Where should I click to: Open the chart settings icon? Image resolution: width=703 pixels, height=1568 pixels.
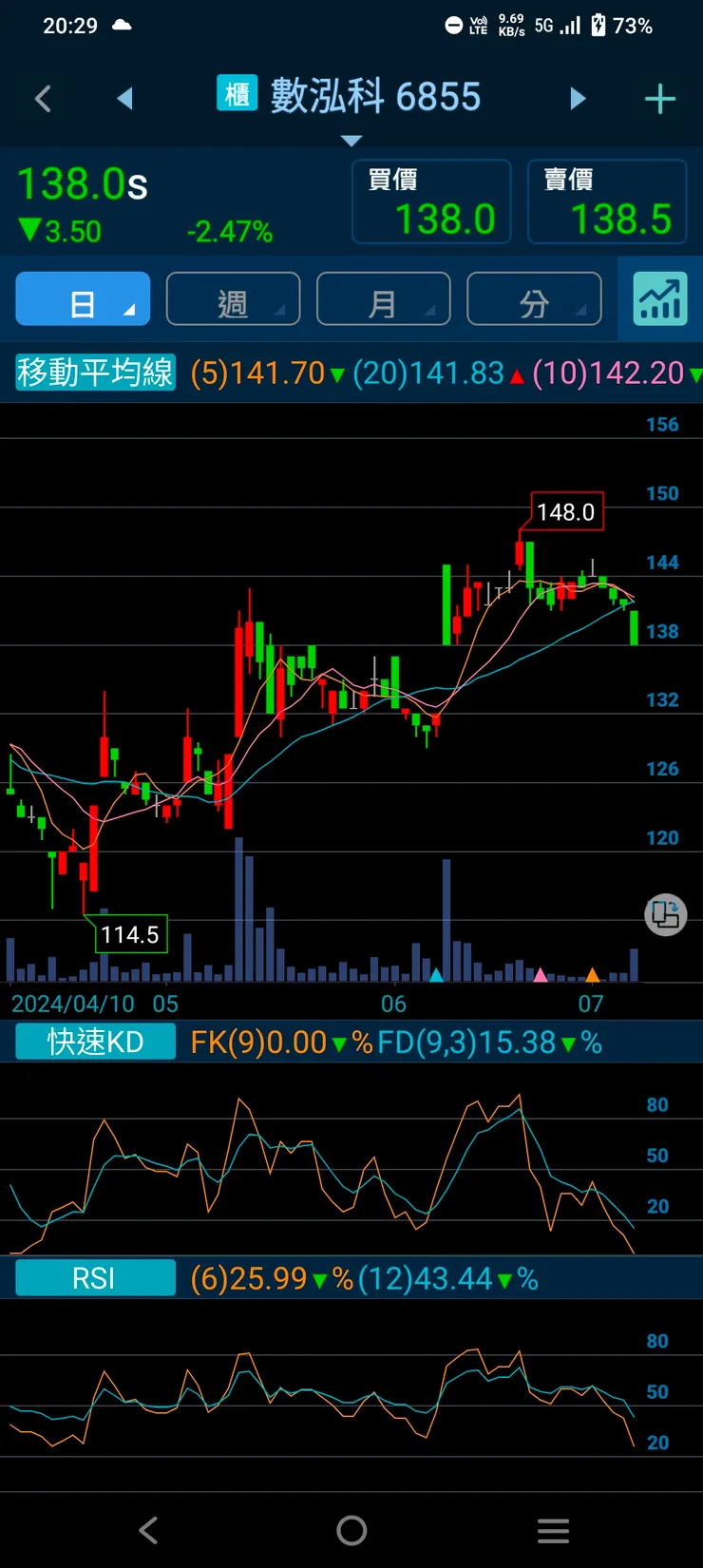660,299
